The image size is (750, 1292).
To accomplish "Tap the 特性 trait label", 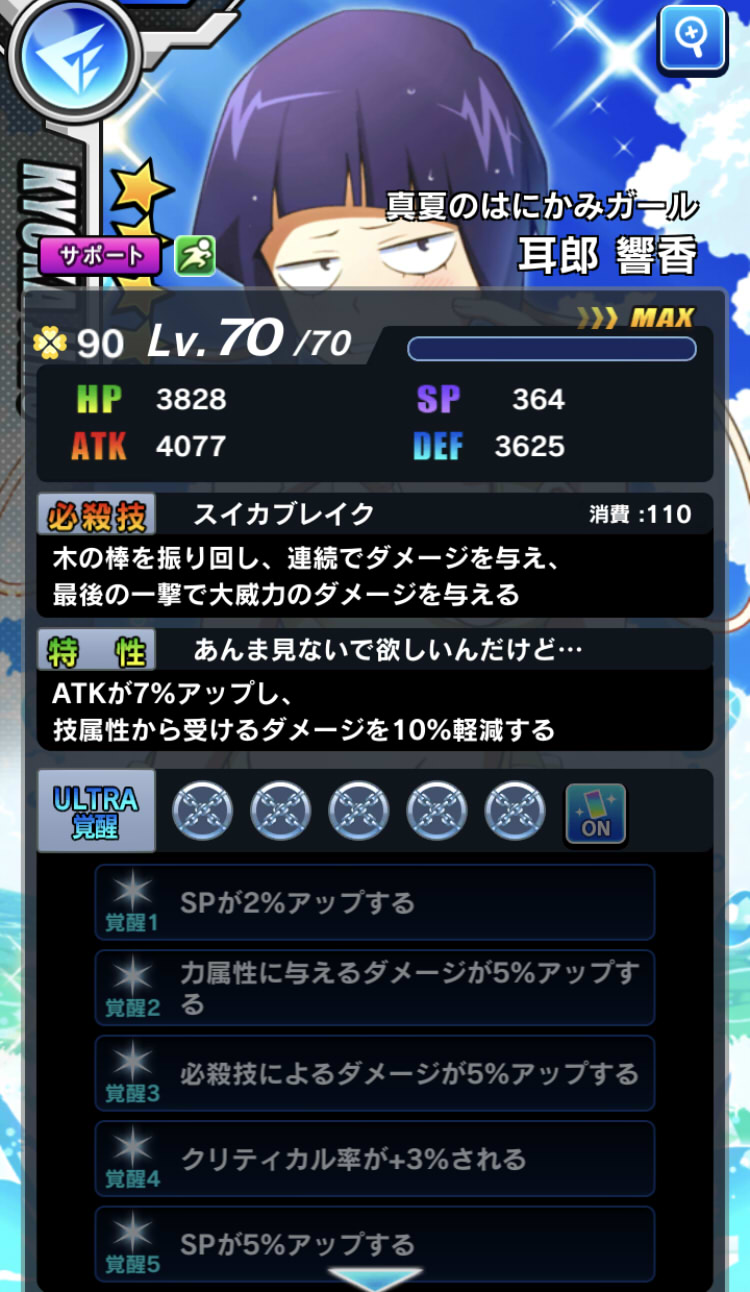I will (95, 652).
